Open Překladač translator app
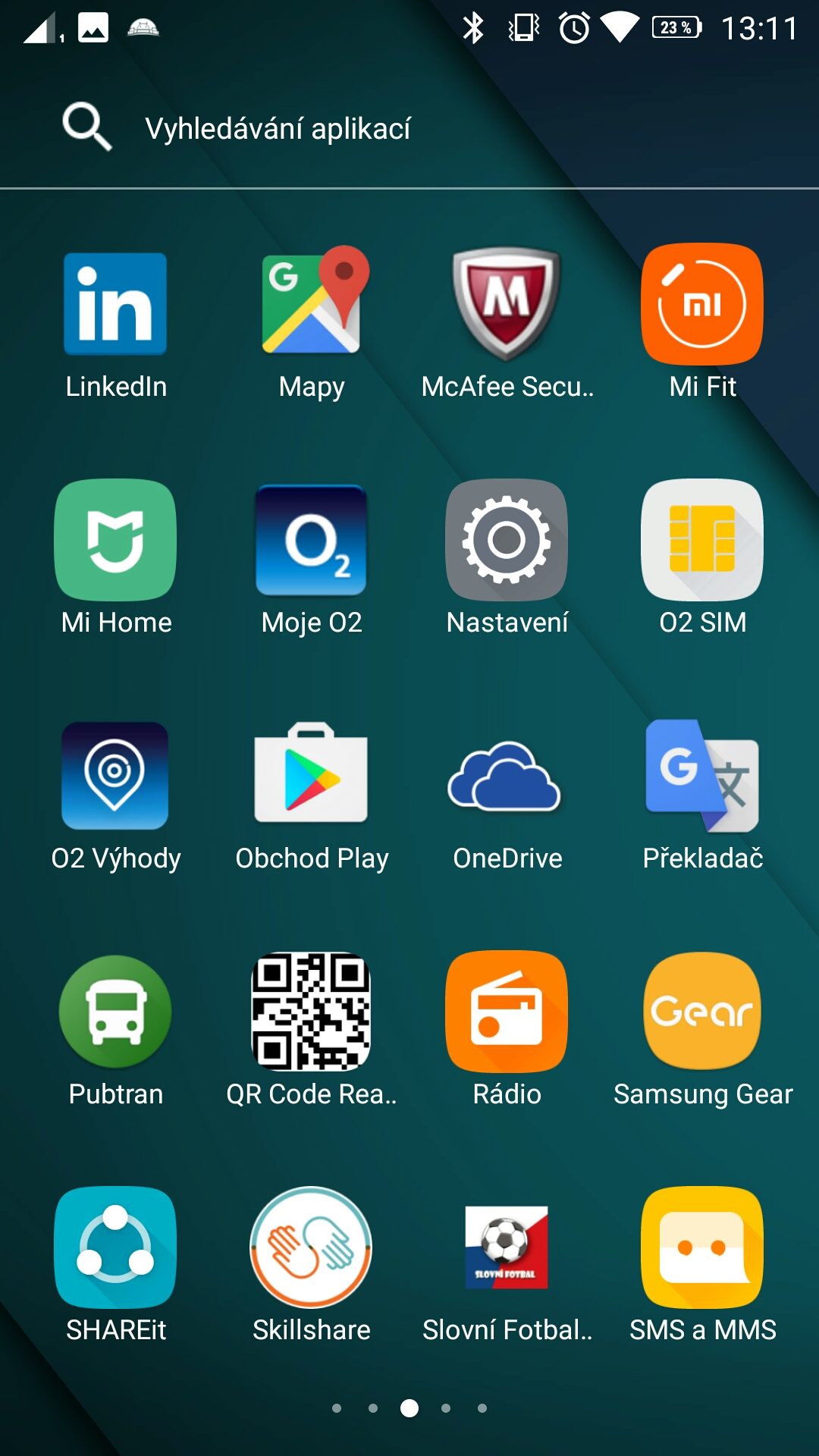Image resolution: width=819 pixels, height=1456 pixels. (x=702, y=775)
